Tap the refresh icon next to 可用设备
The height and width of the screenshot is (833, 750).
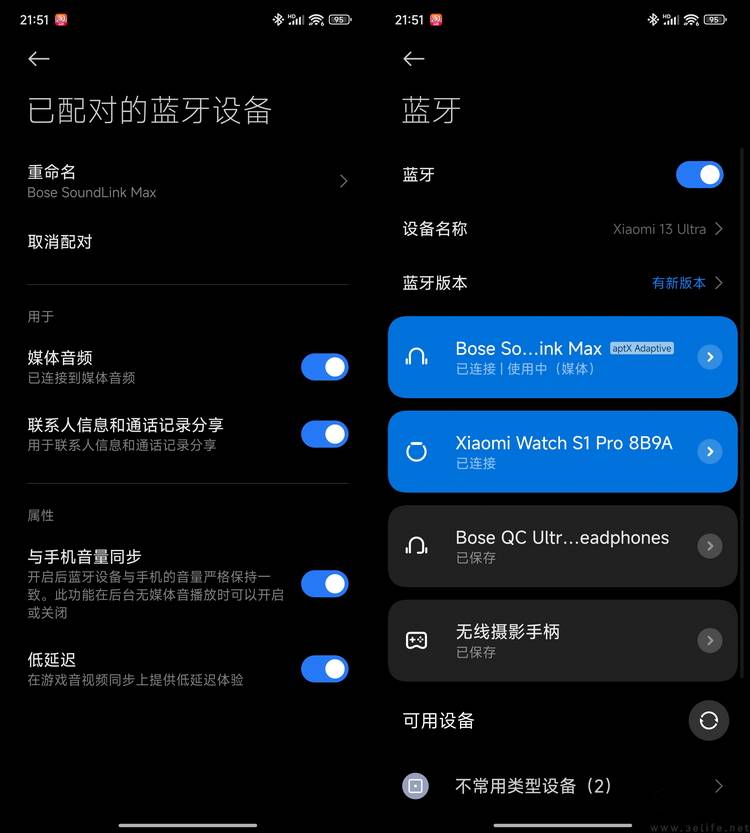tap(708, 720)
